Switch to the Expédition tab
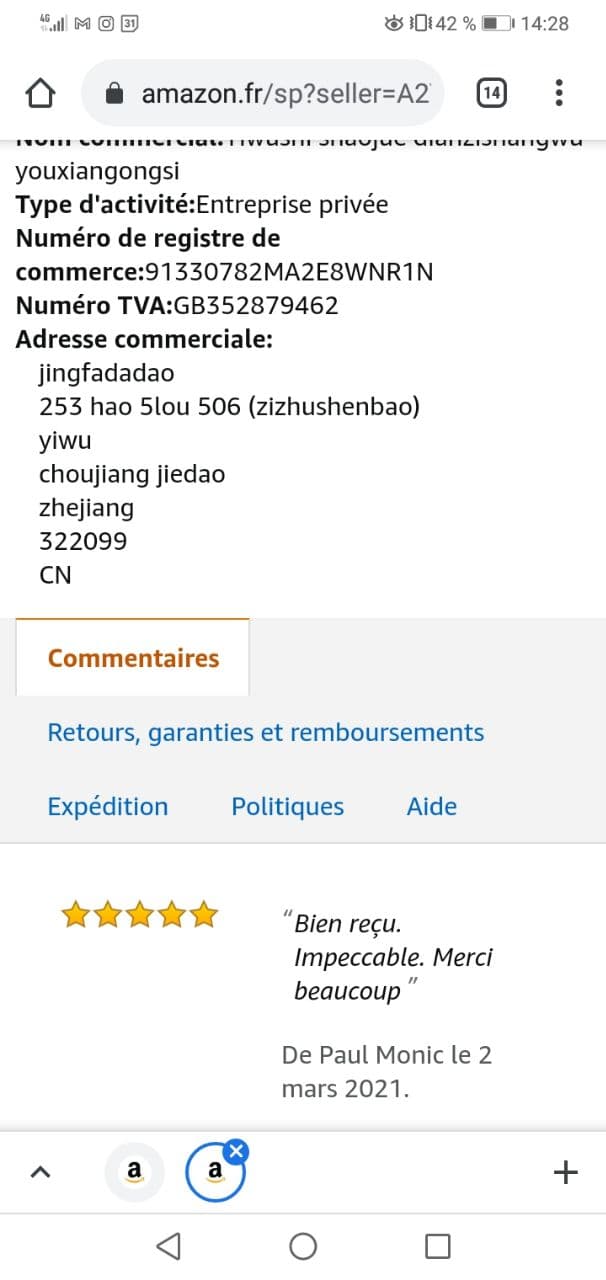 point(108,806)
